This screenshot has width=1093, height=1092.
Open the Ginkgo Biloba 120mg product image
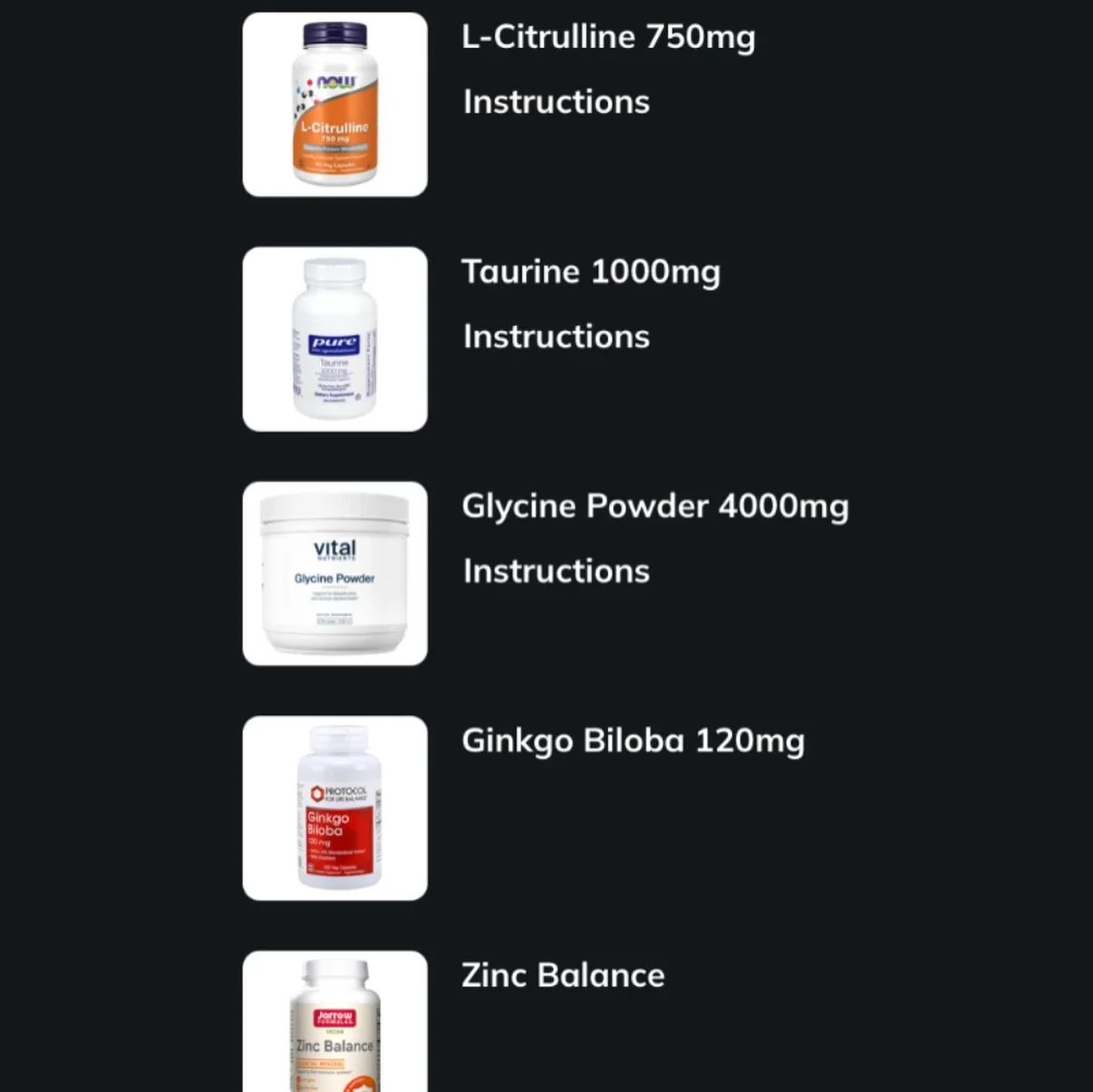click(x=334, y=808)
